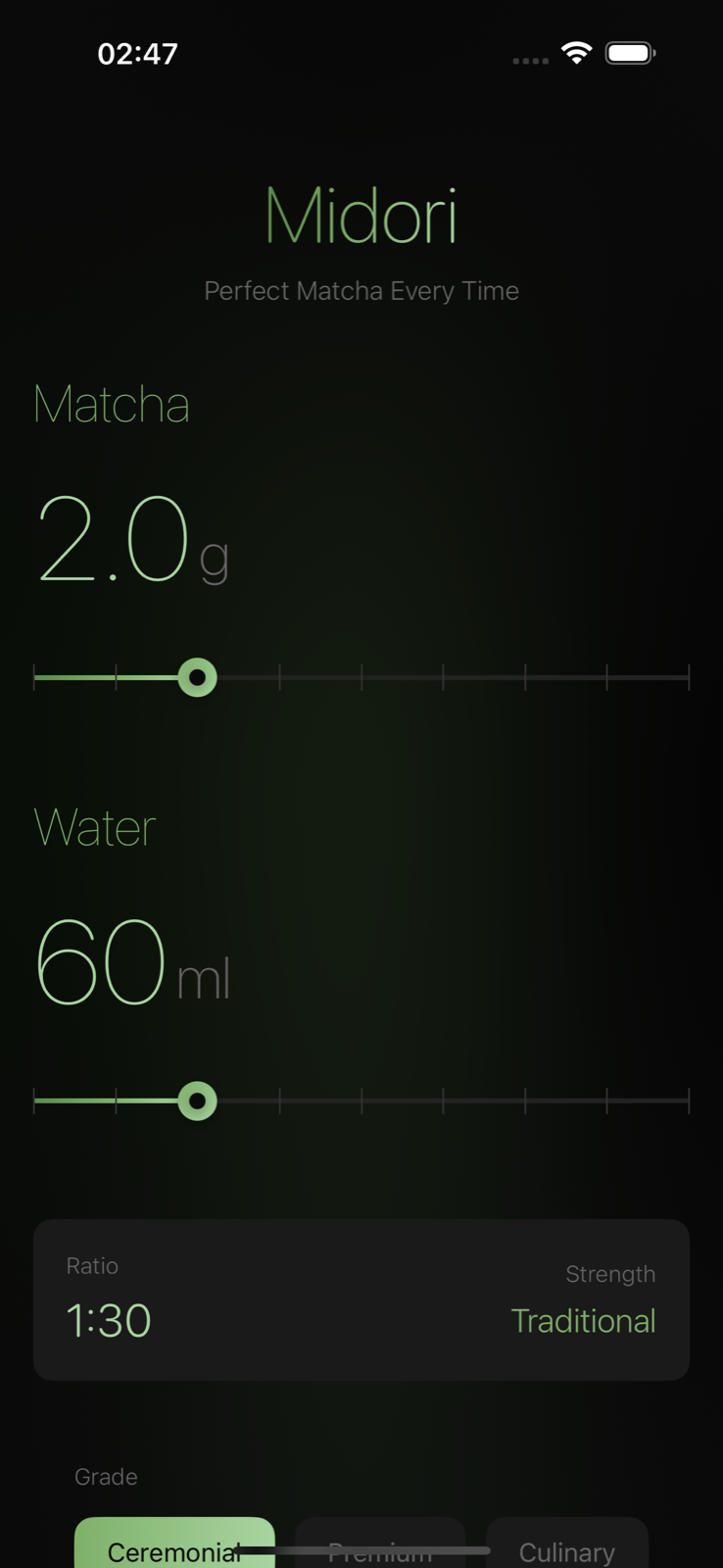
Task: Tap the Water ml slider handle
Action: [197, 1101]
